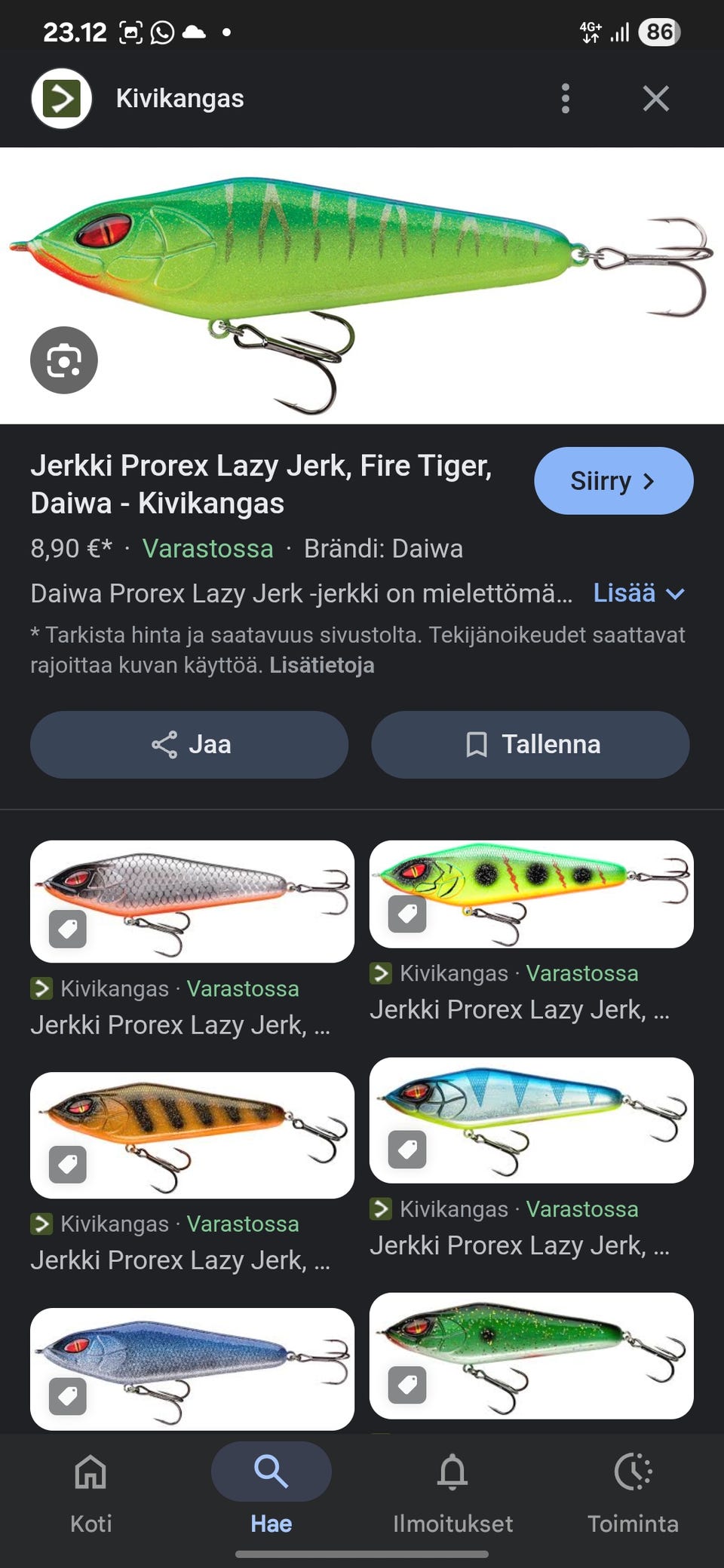Open the solid blue lure result
The image size is (724, 1568).
click(192, 1368)
